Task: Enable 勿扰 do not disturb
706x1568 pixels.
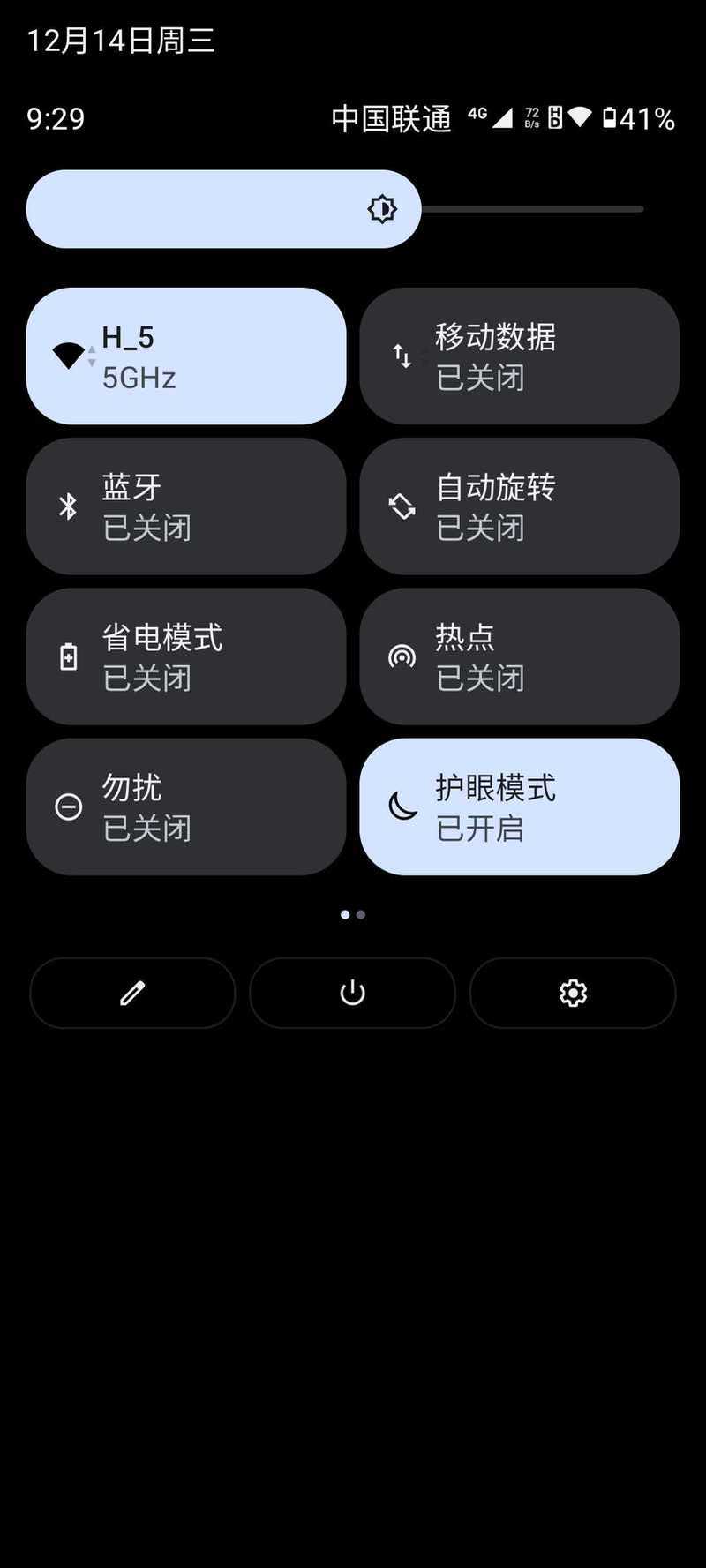Action: (186, 807)
